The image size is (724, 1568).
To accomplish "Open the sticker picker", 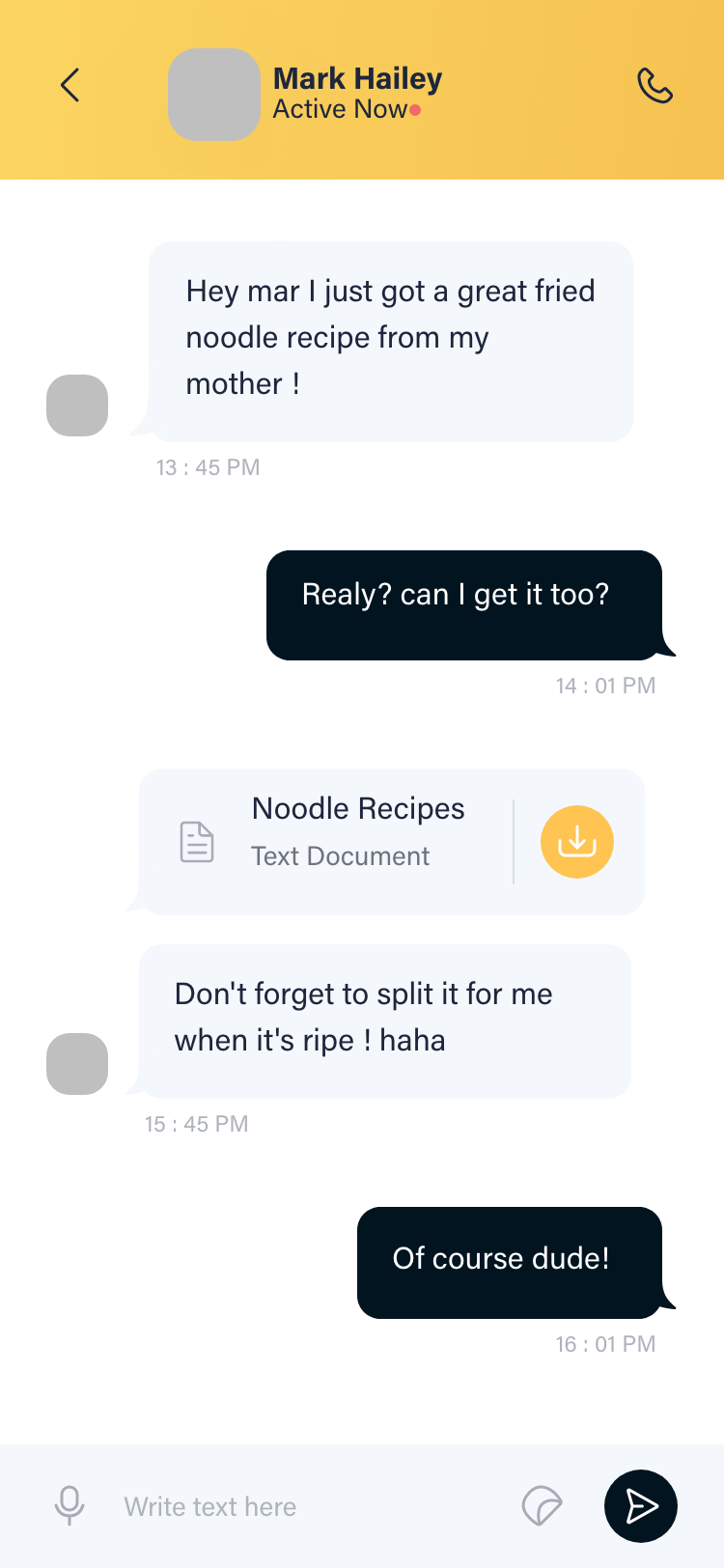I will (542, 1505).
